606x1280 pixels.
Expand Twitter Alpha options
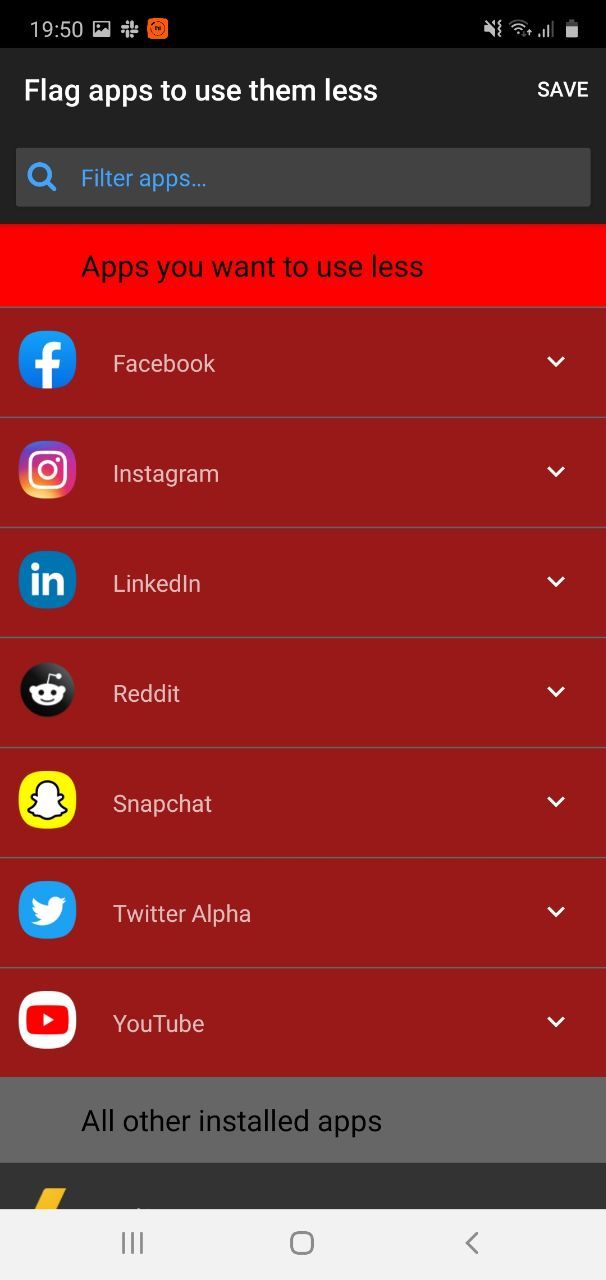tap(556, 912)
